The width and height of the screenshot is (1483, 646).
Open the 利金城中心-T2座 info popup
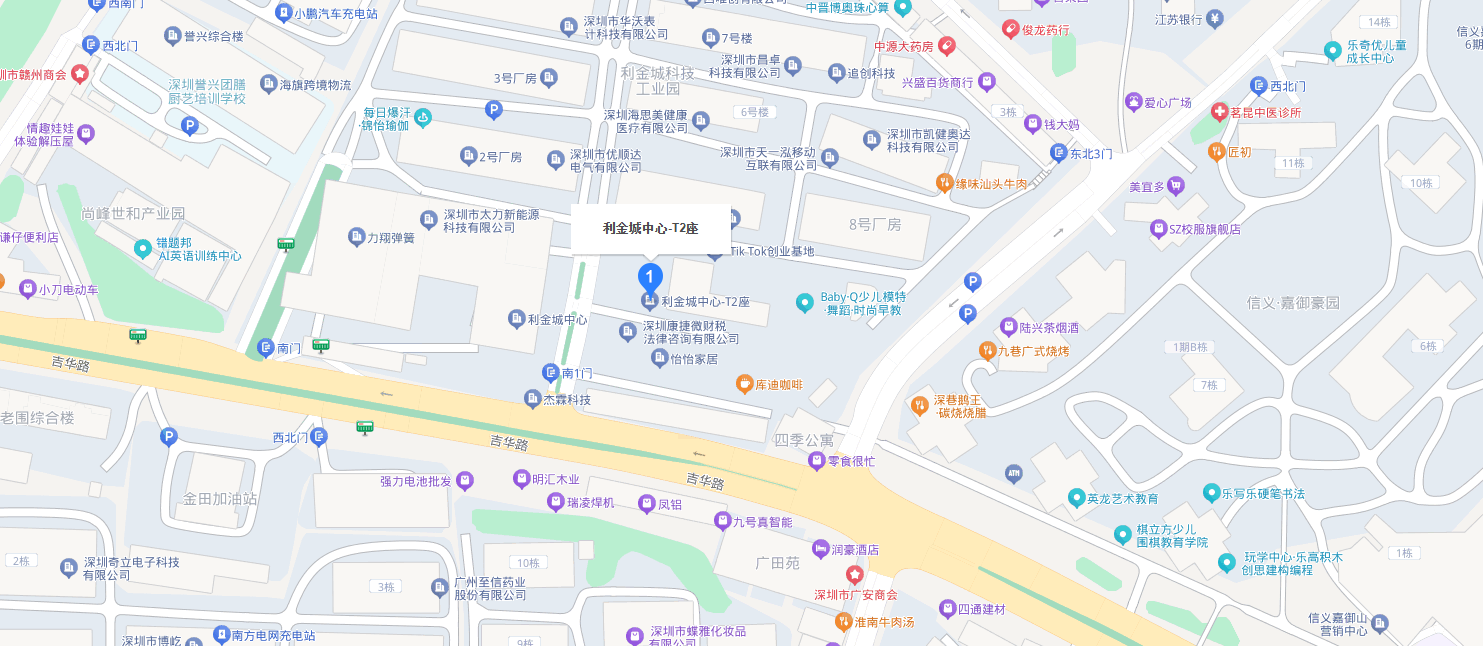pyautogui.click(x=650, y=228)
